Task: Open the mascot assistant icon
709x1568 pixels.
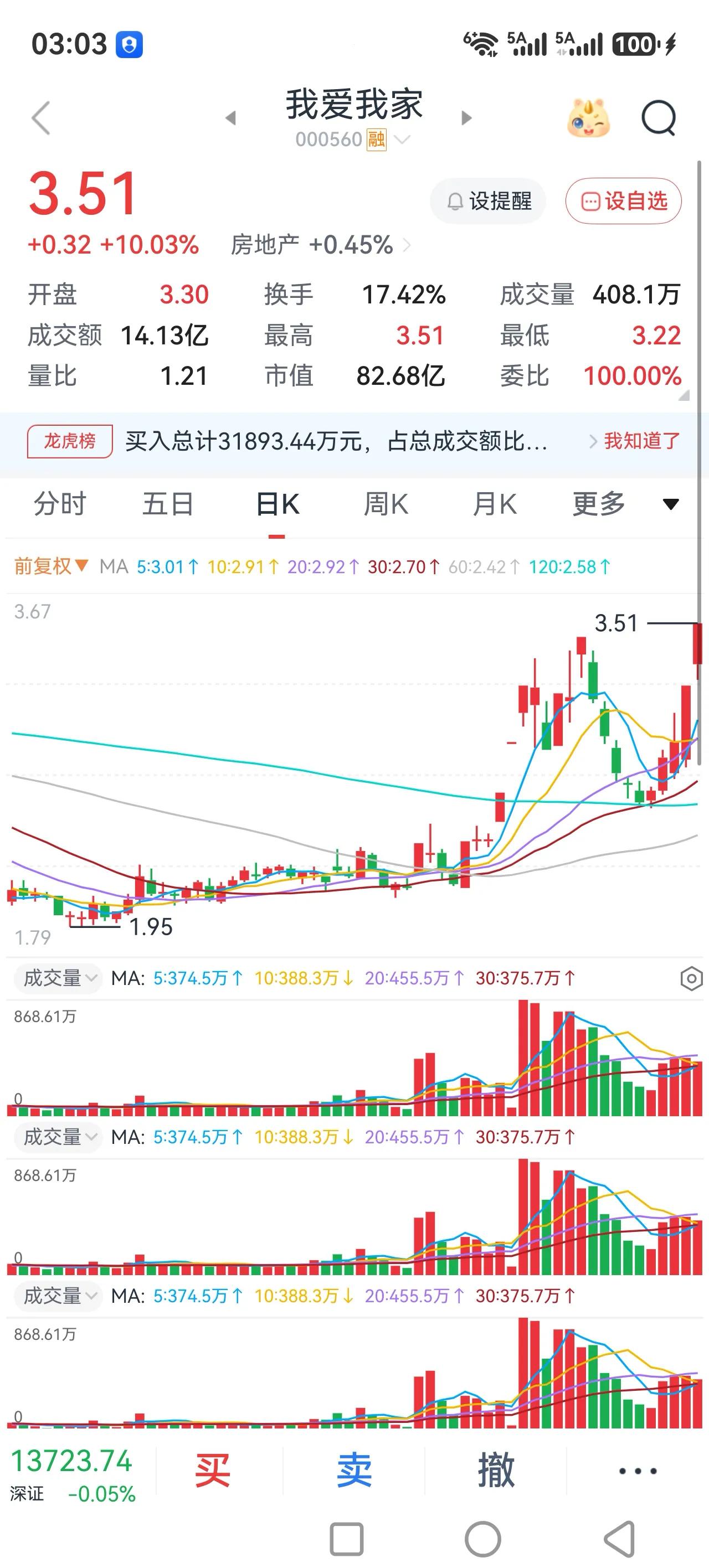Action: pyautogui.click(x=588, y=117)
